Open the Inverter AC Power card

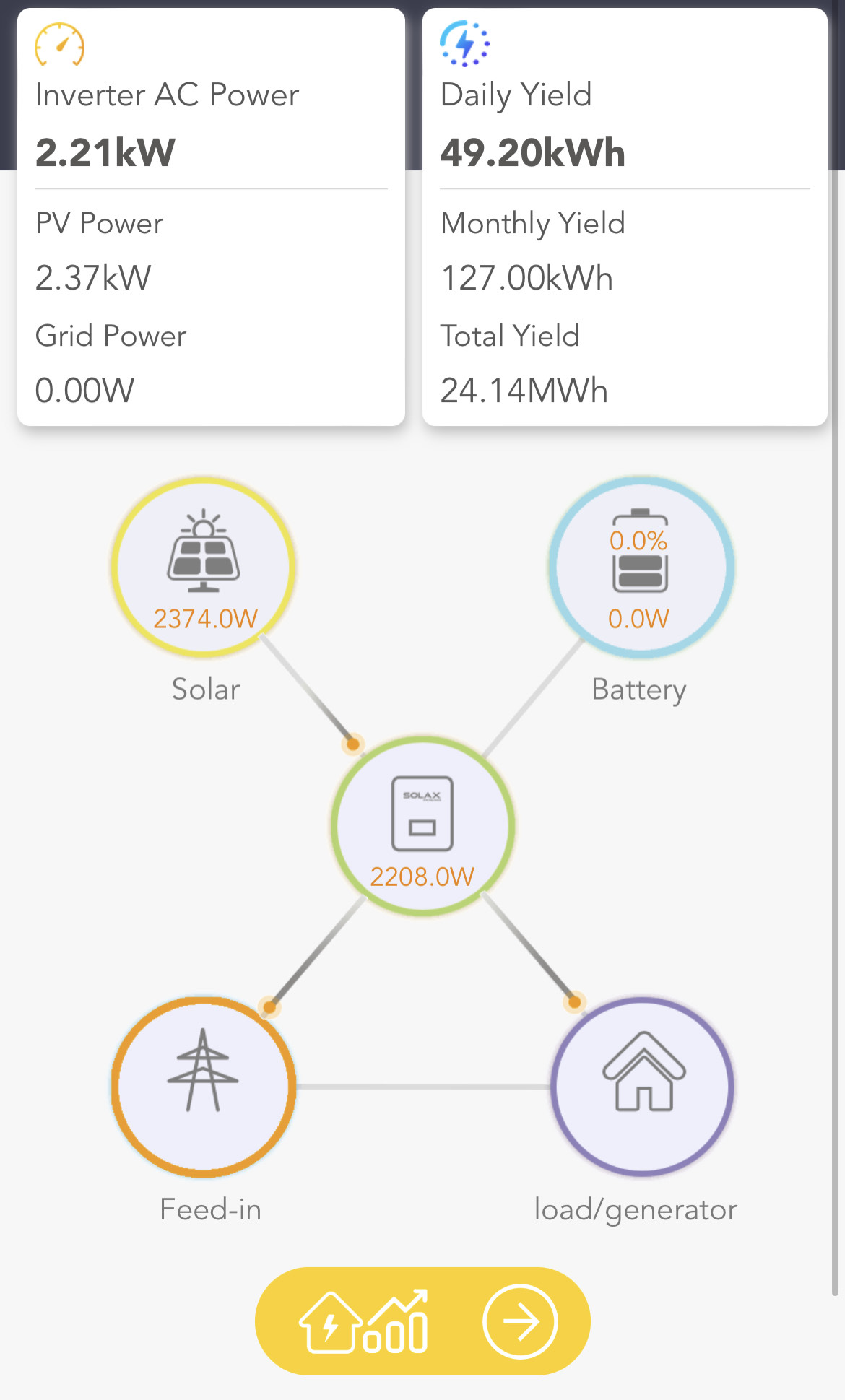(x=211, y=217)
